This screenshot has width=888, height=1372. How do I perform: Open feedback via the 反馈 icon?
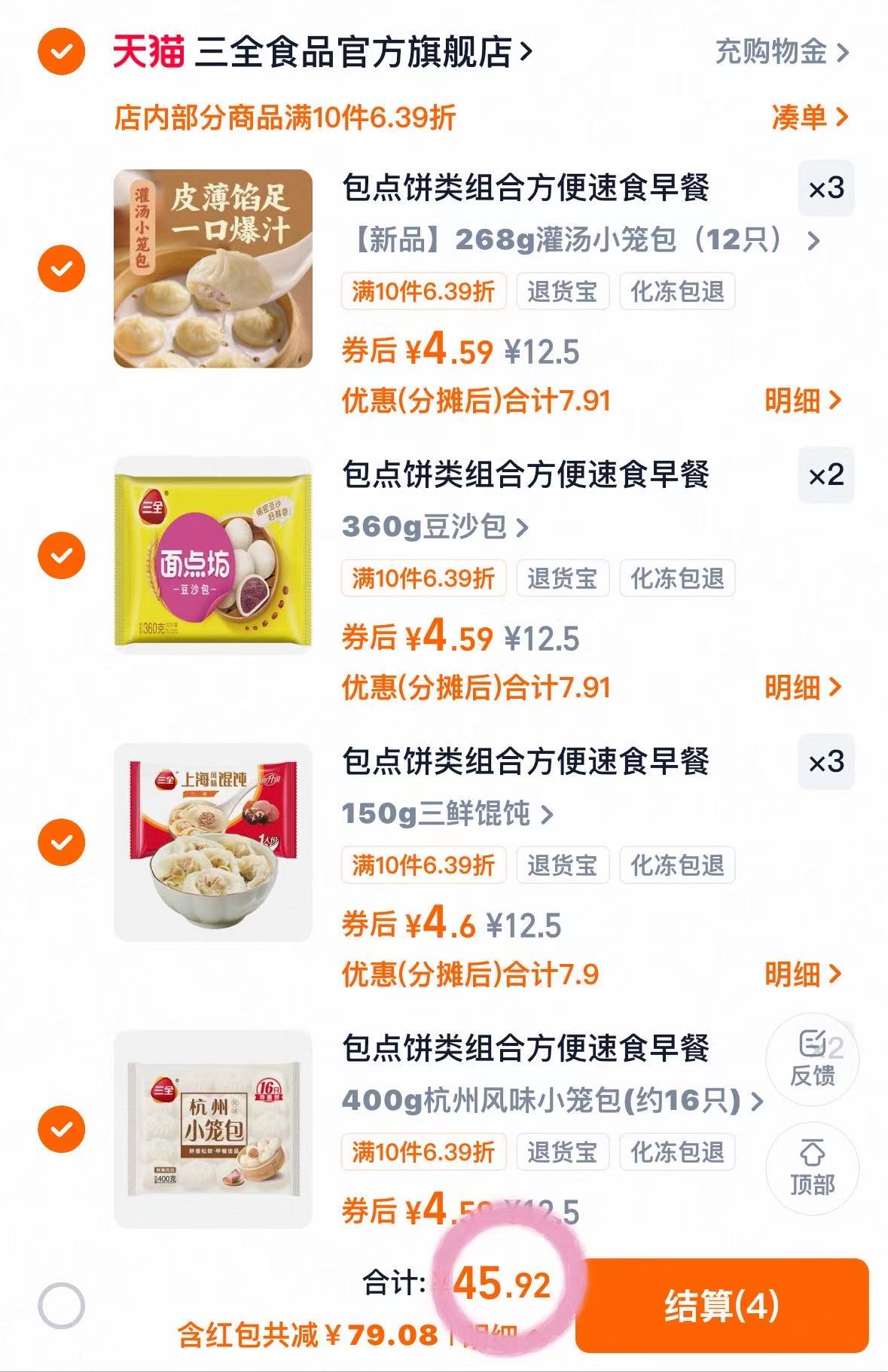tap(812, 1059)
